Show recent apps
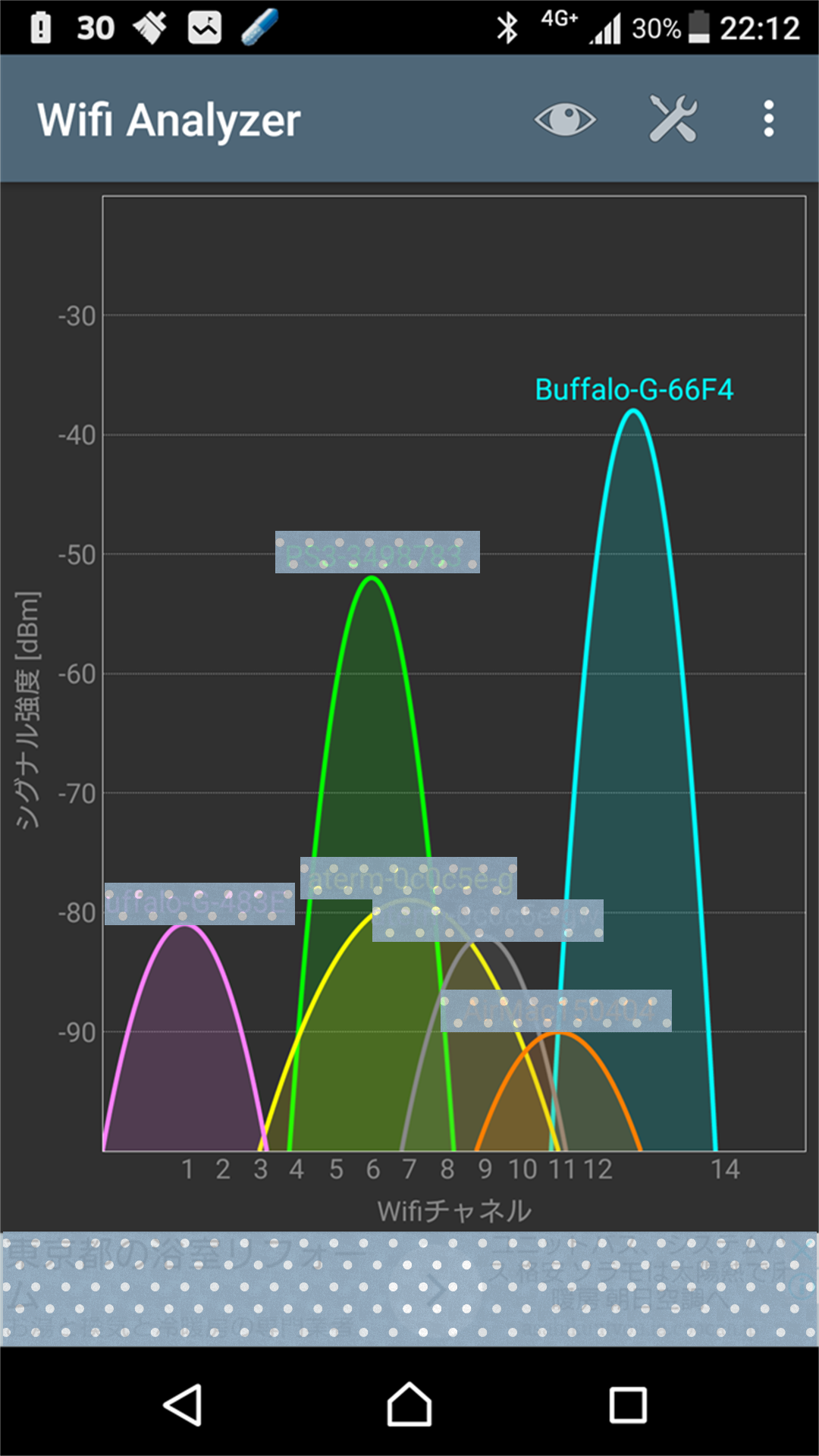Image resolution: width=819 pixels, height=1456 pixels. pyautogui.click(x=628, y=1405)
